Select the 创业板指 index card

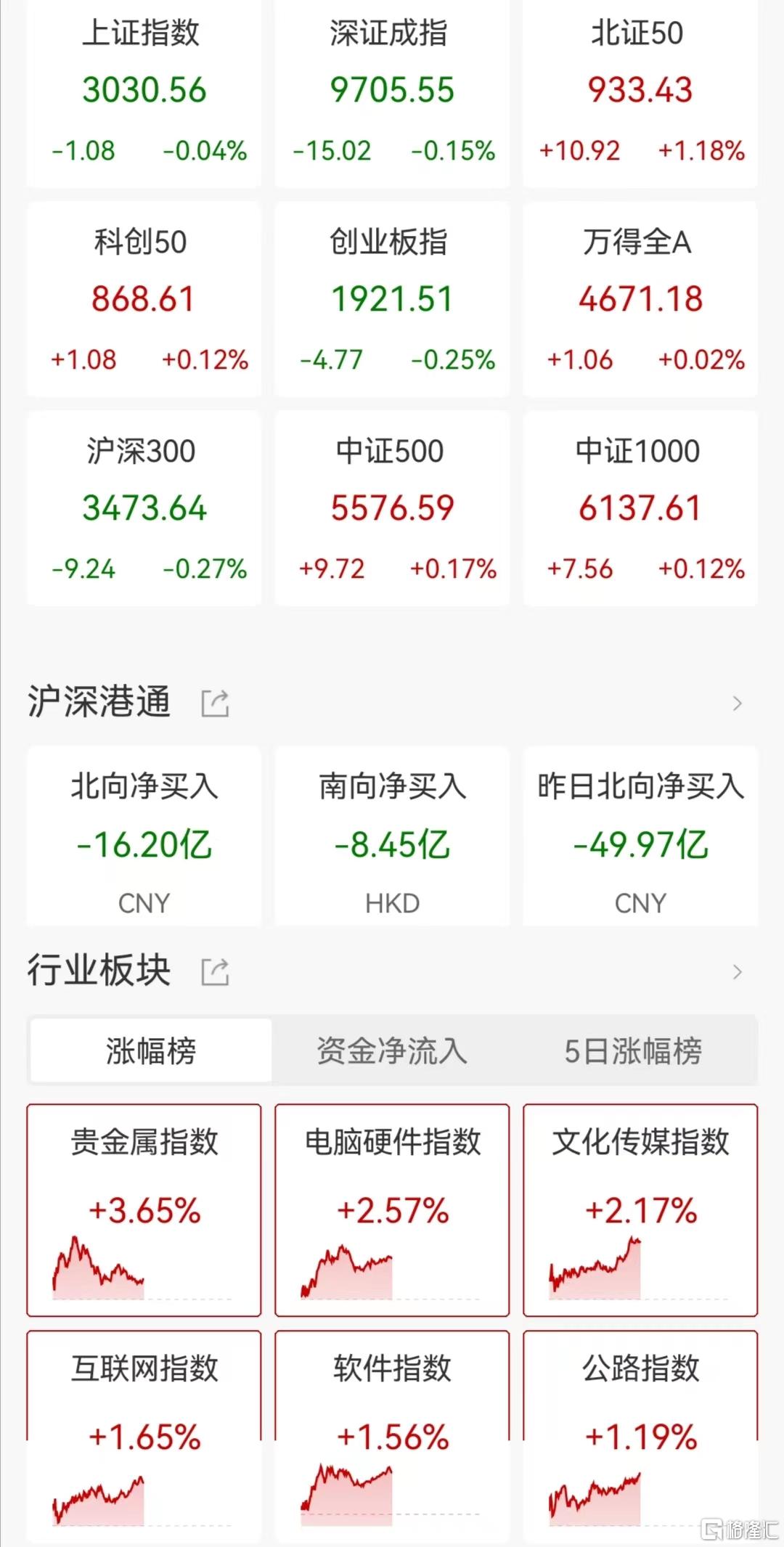(392, 299)
